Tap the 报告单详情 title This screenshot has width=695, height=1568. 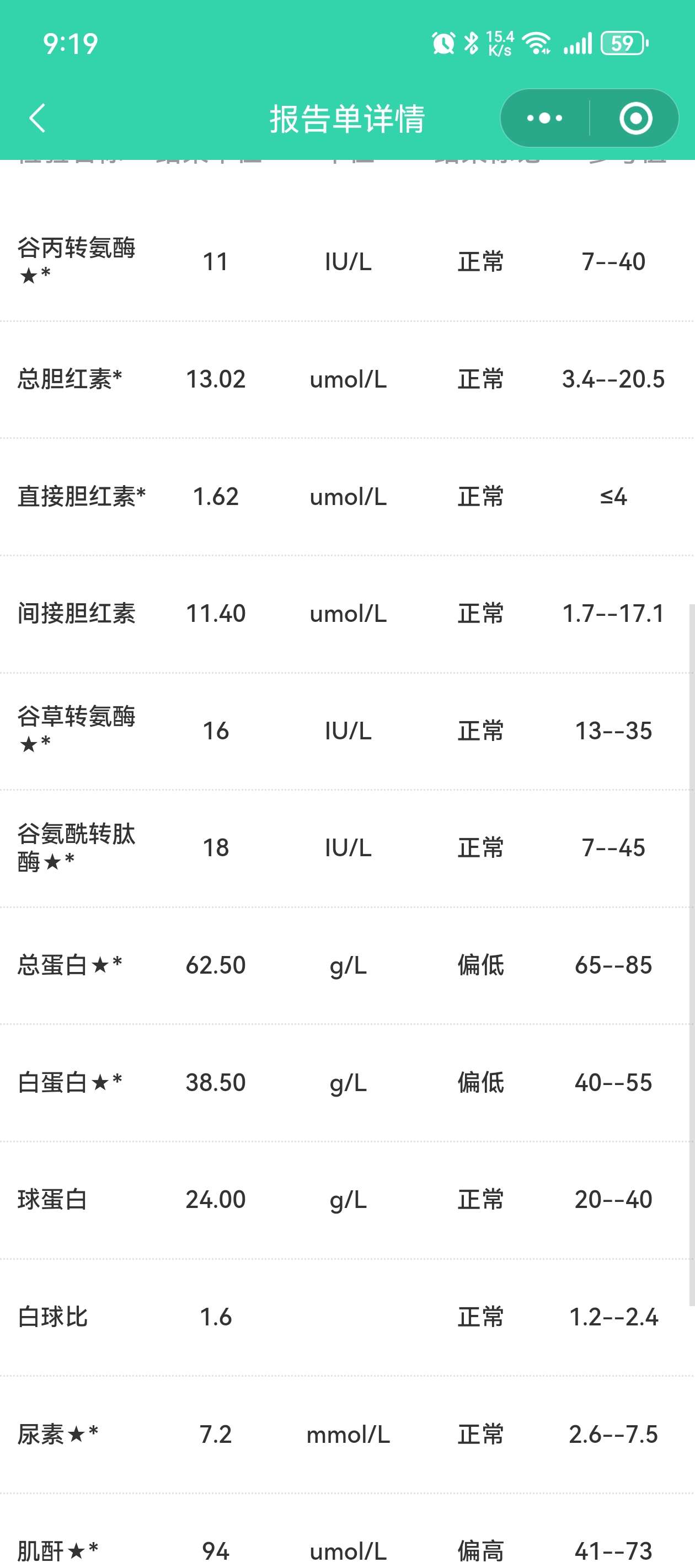347,118
